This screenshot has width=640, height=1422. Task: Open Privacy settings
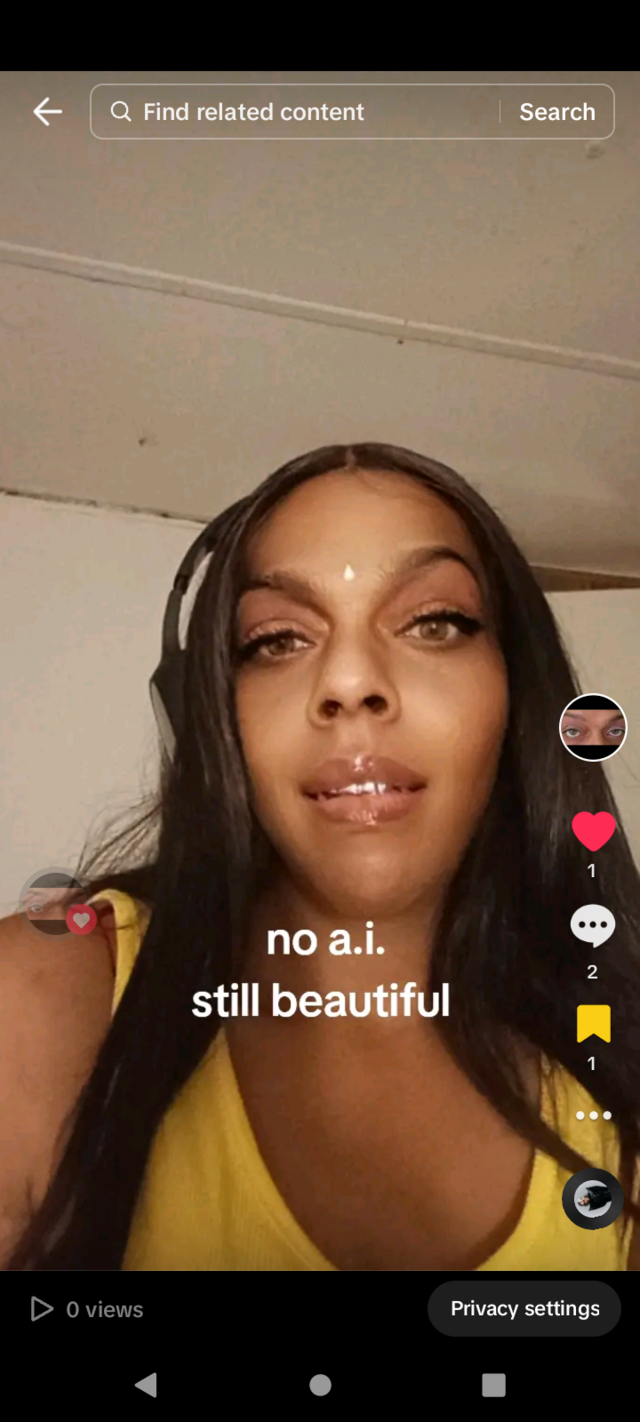(525, 1308)
